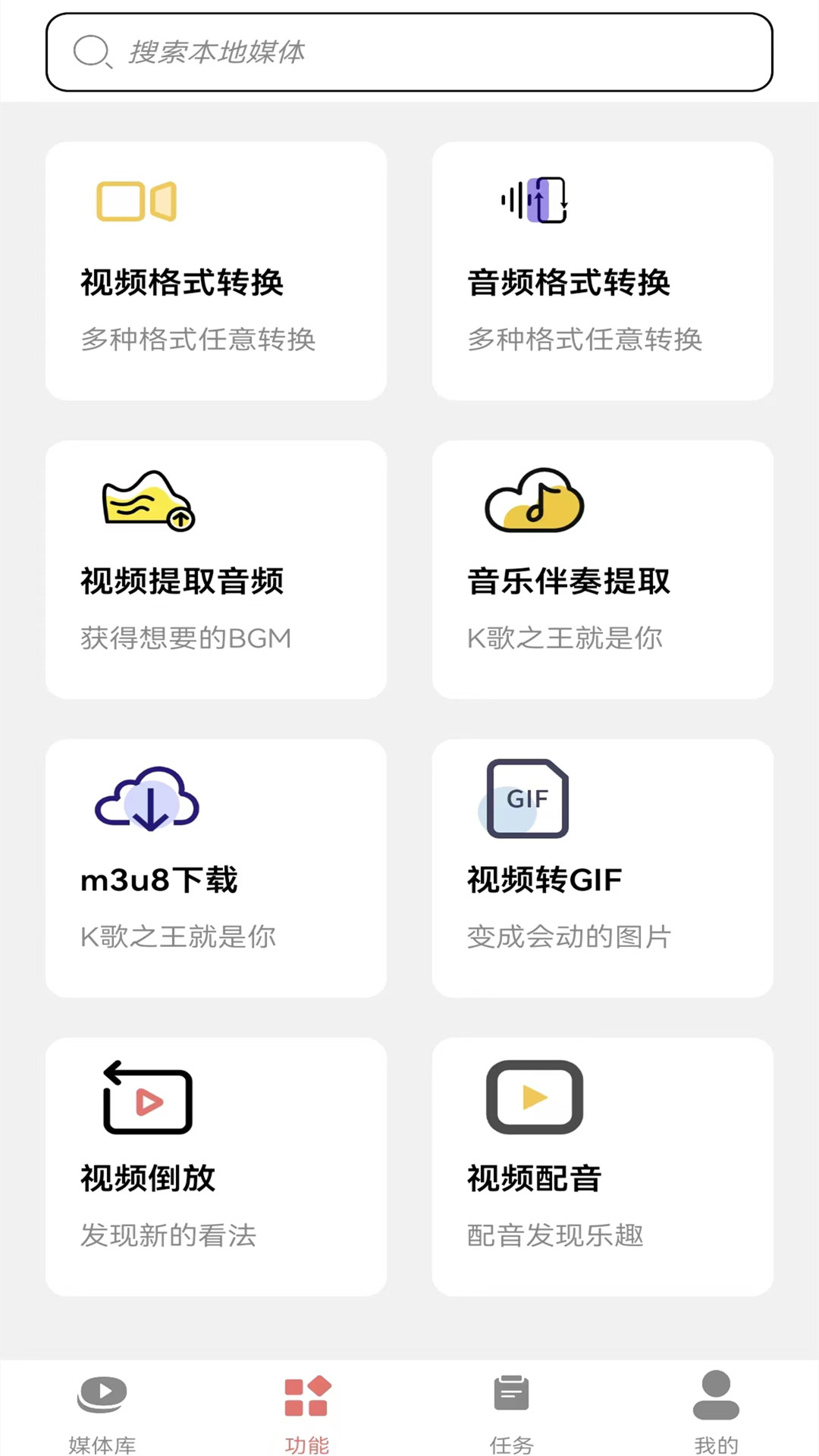The height and width of the screenshot is (1456, 819).
Task: Click the video reverse playback loop icon
Action: pyautogui.click(x=146, y=1100)
